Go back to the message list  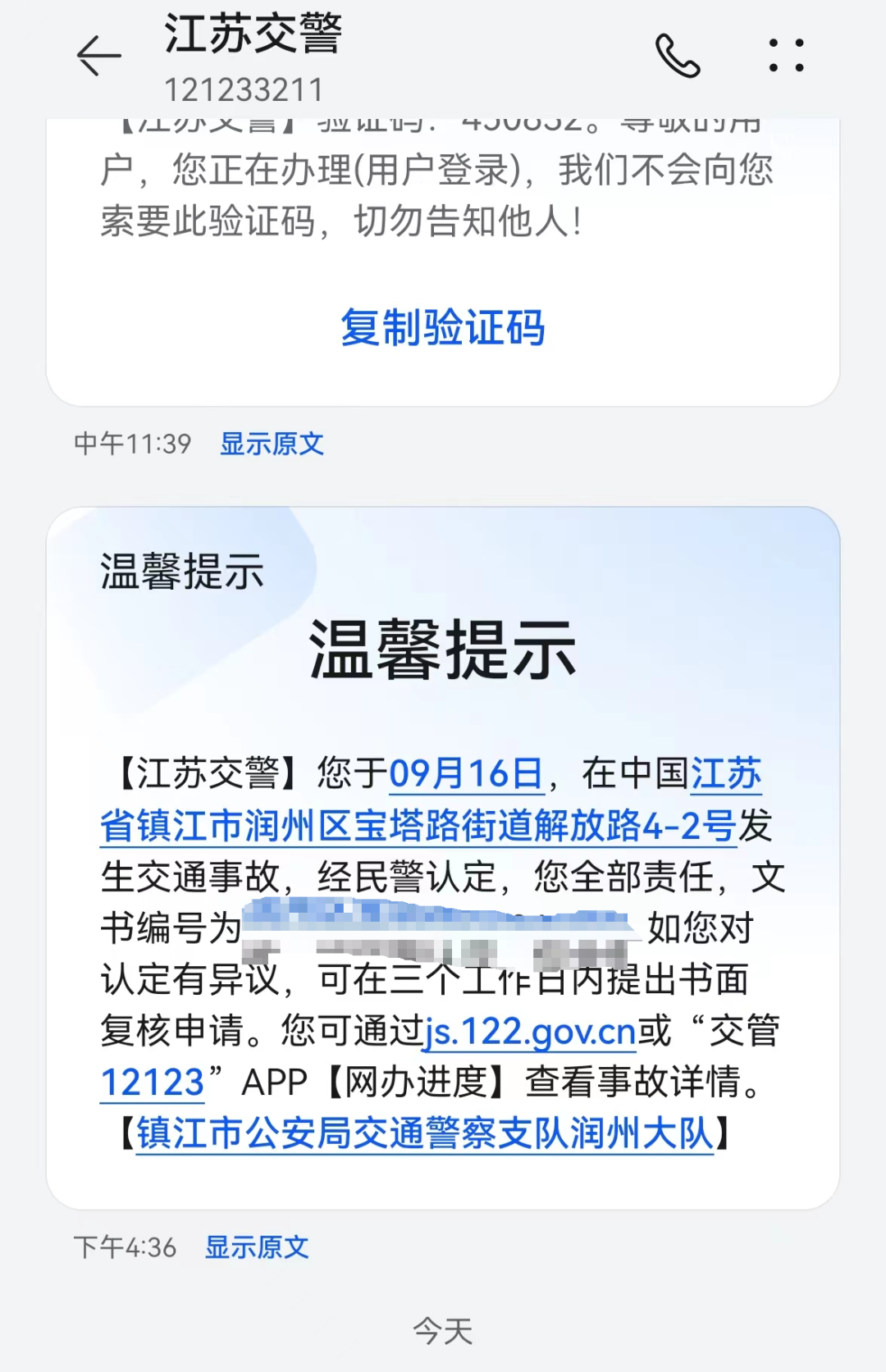coord(98,56)
